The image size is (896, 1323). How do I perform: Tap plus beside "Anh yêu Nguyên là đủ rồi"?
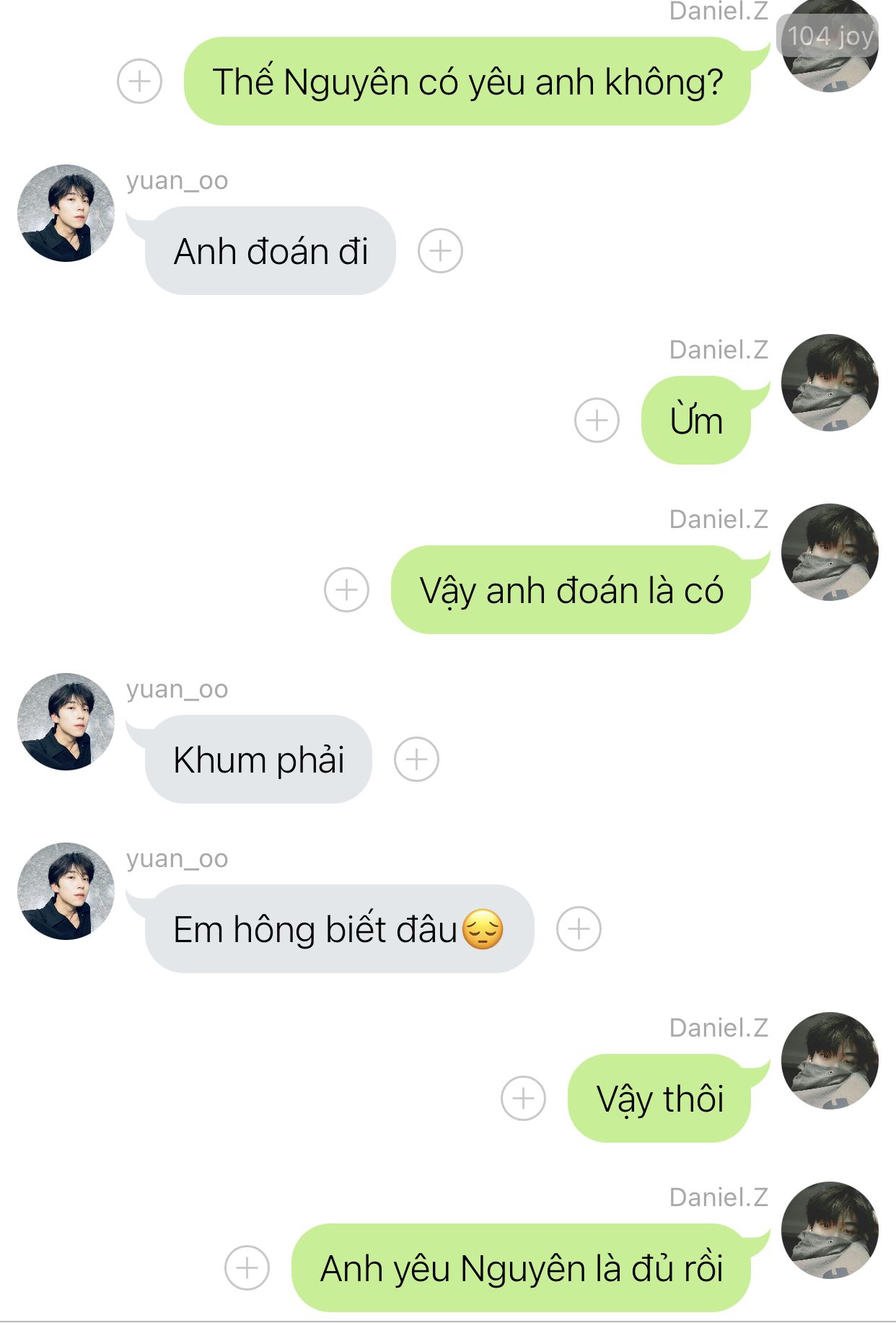pyautogui.click(x=247, y=1267)
